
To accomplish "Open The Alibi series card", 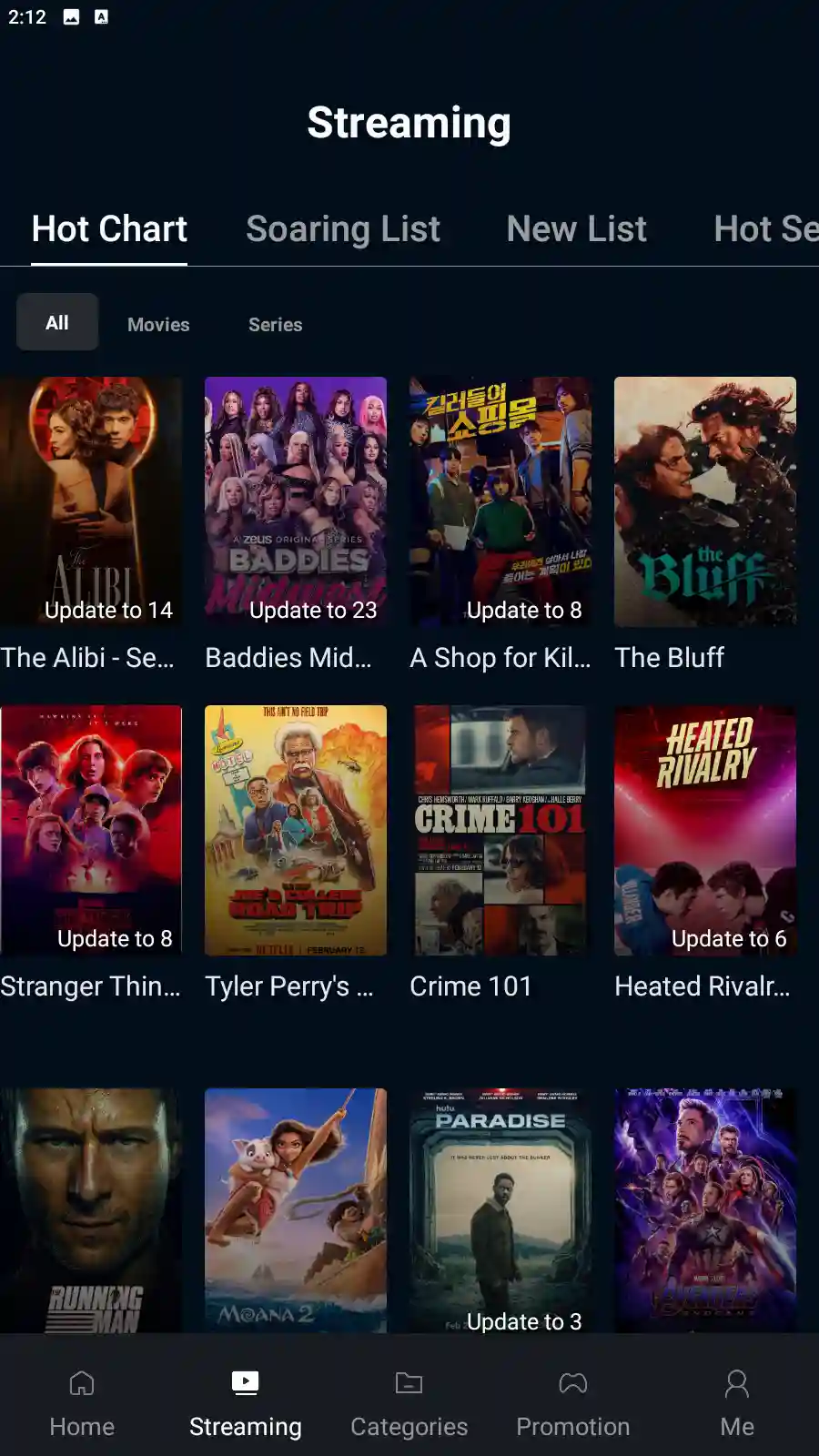I will 91,501.
